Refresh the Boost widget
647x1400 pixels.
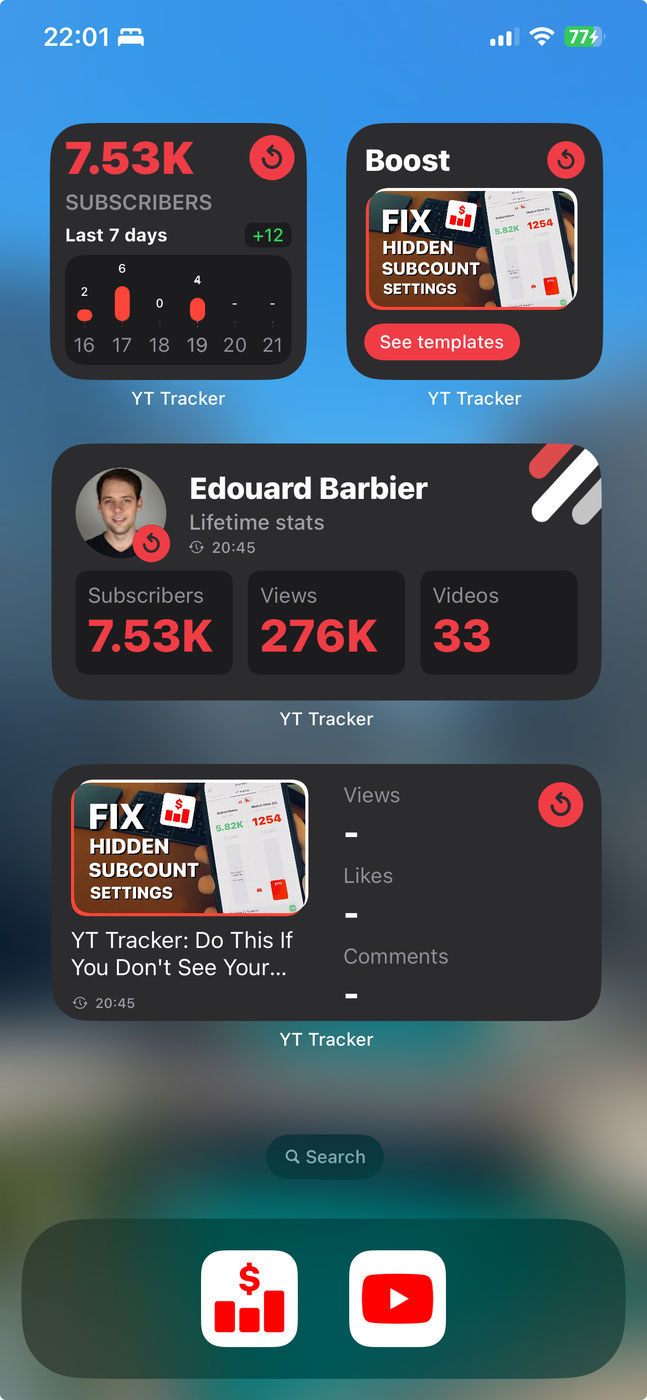(x=566, y=159)
